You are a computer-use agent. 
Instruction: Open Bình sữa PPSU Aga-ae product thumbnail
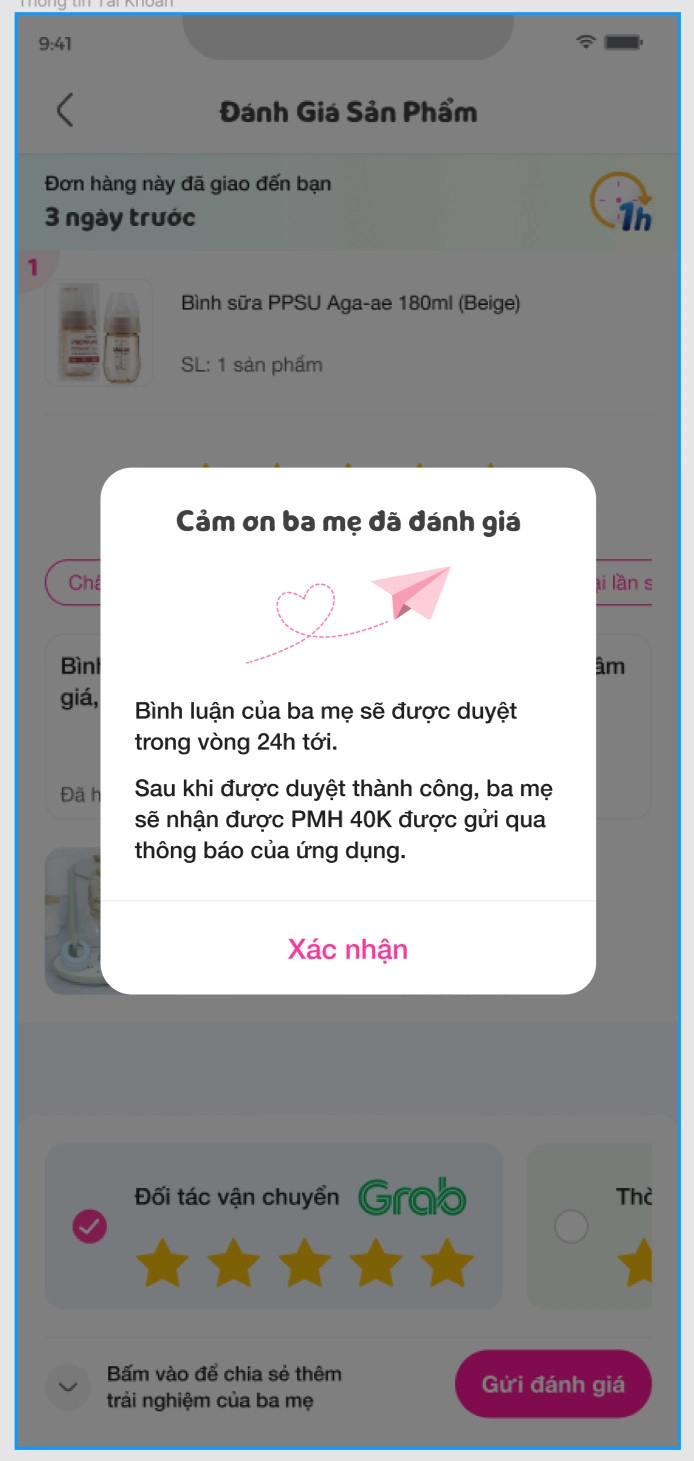point(99,333)
